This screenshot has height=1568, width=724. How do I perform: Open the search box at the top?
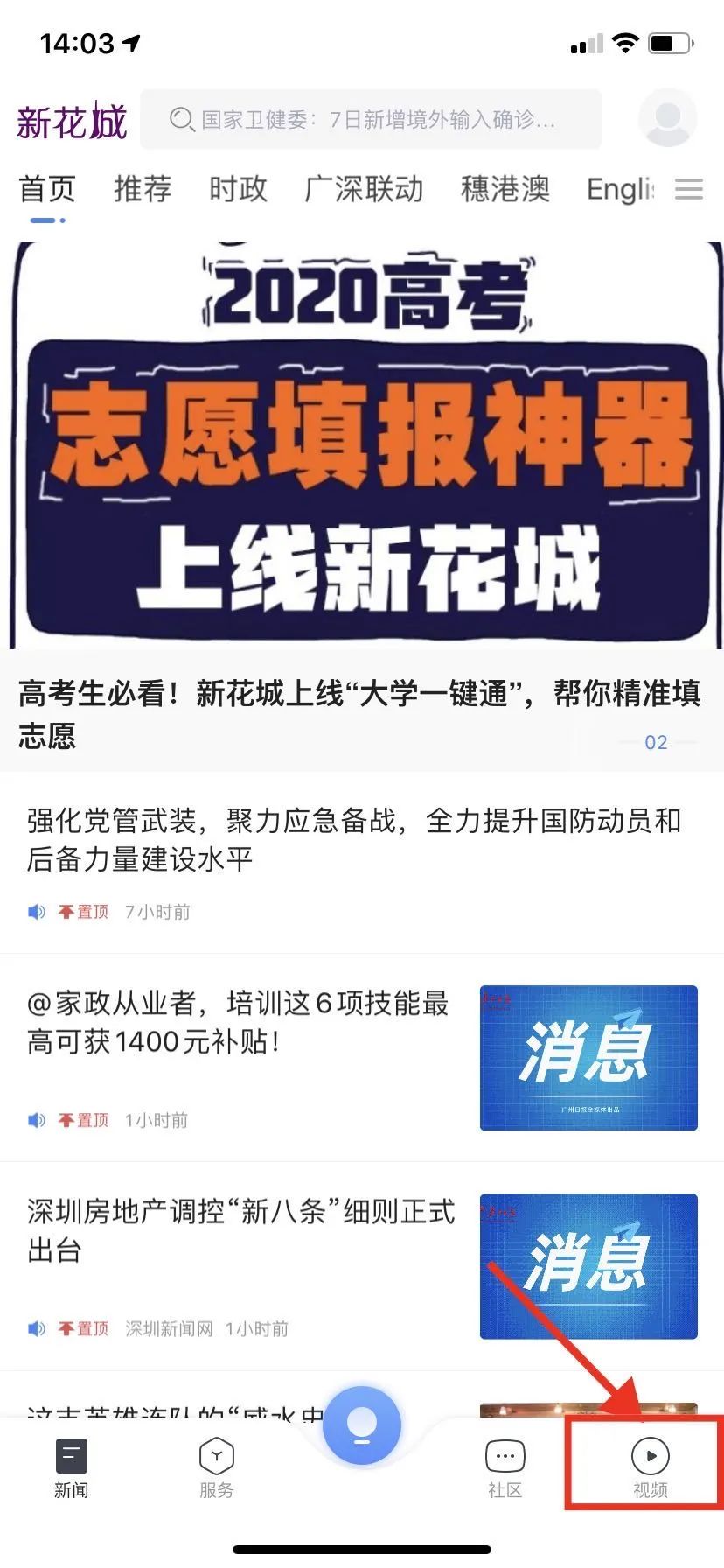coord(371,119)
